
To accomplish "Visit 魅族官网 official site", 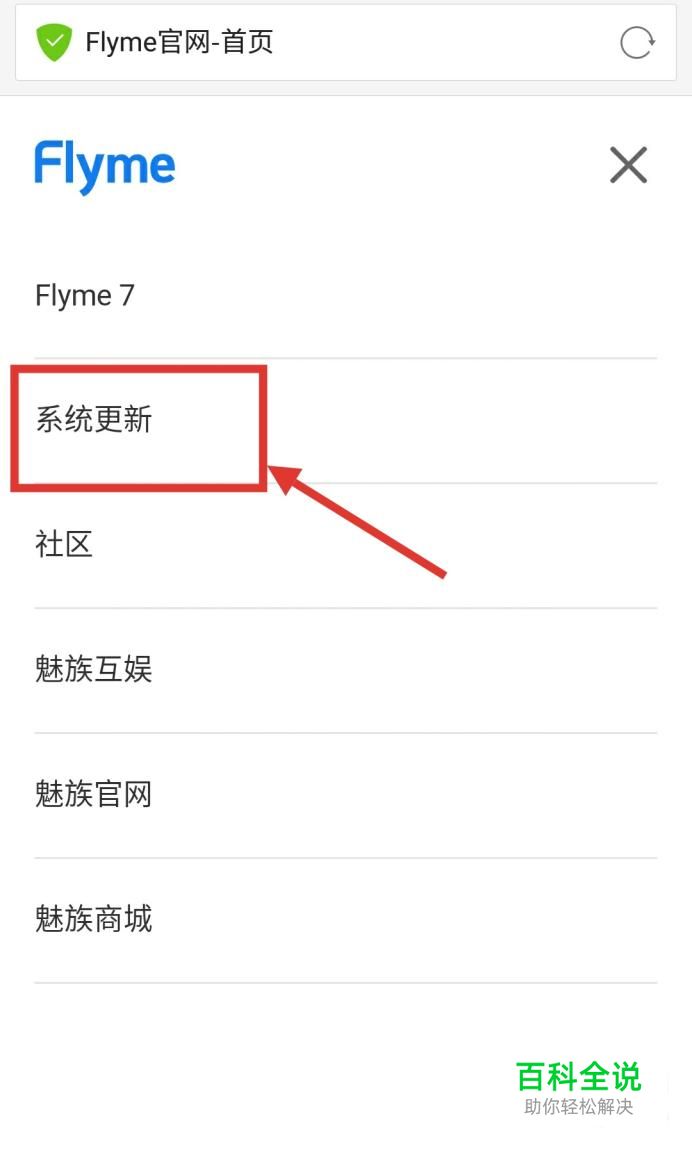I will 346,795.
